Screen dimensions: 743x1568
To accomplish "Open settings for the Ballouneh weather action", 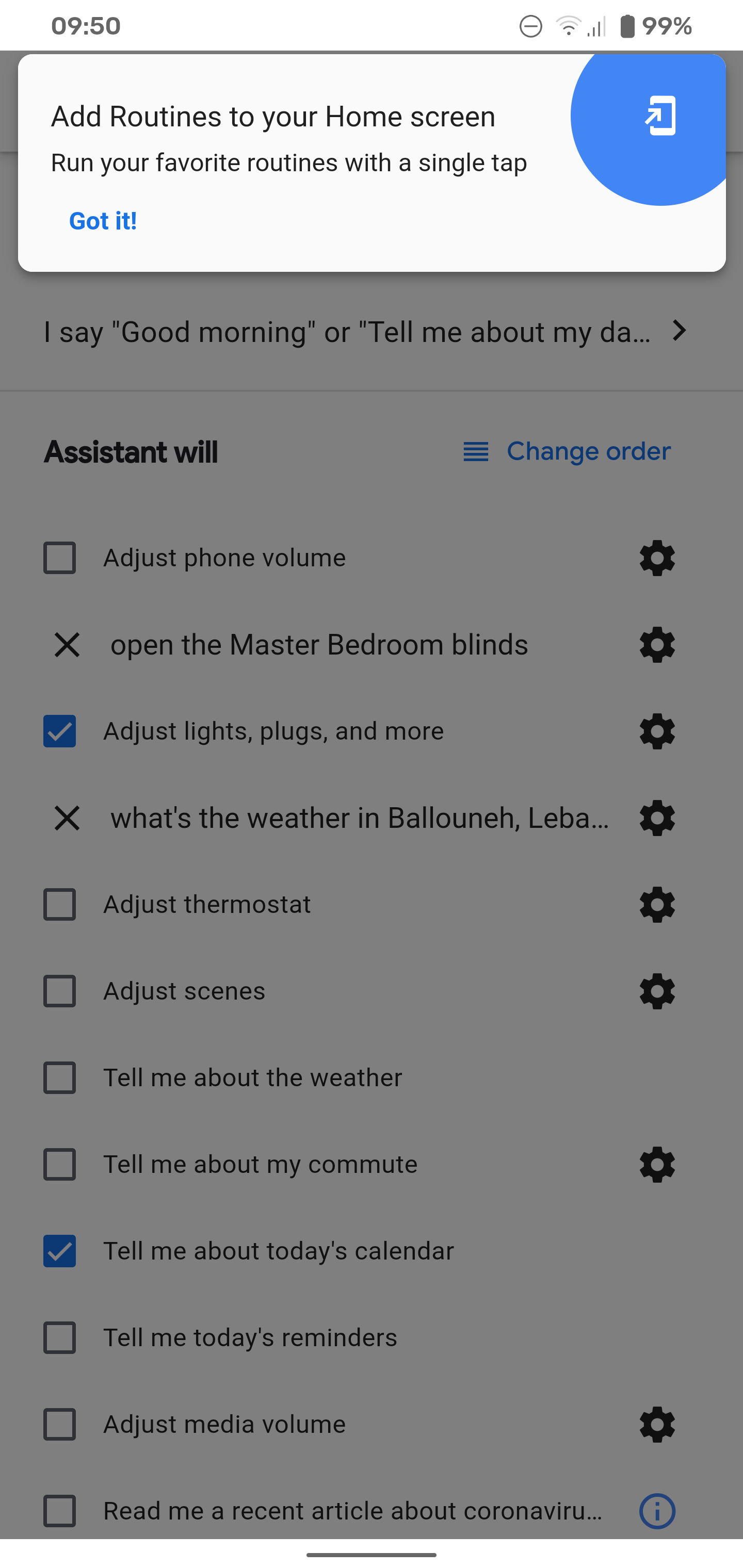I will point(656,818).
